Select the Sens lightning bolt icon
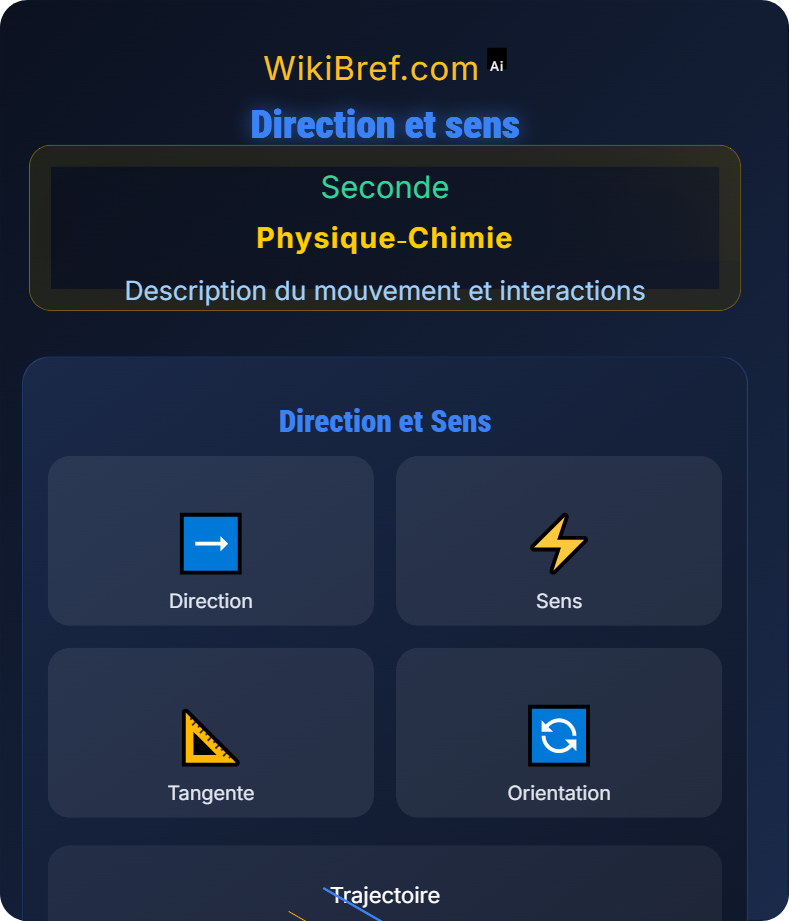789x921 pixels. tap(558, 541)
